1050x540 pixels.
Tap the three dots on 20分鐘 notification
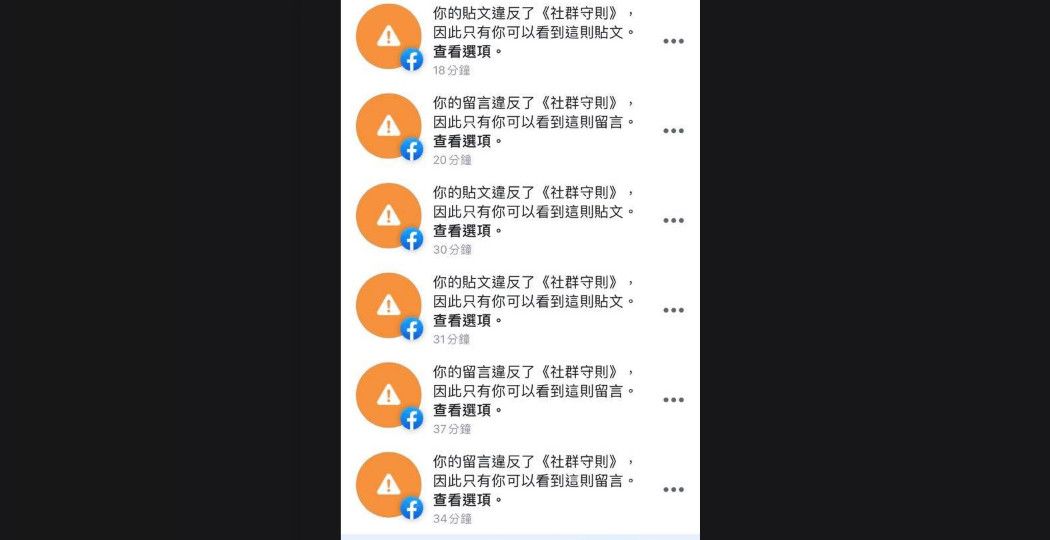point(673,131)
